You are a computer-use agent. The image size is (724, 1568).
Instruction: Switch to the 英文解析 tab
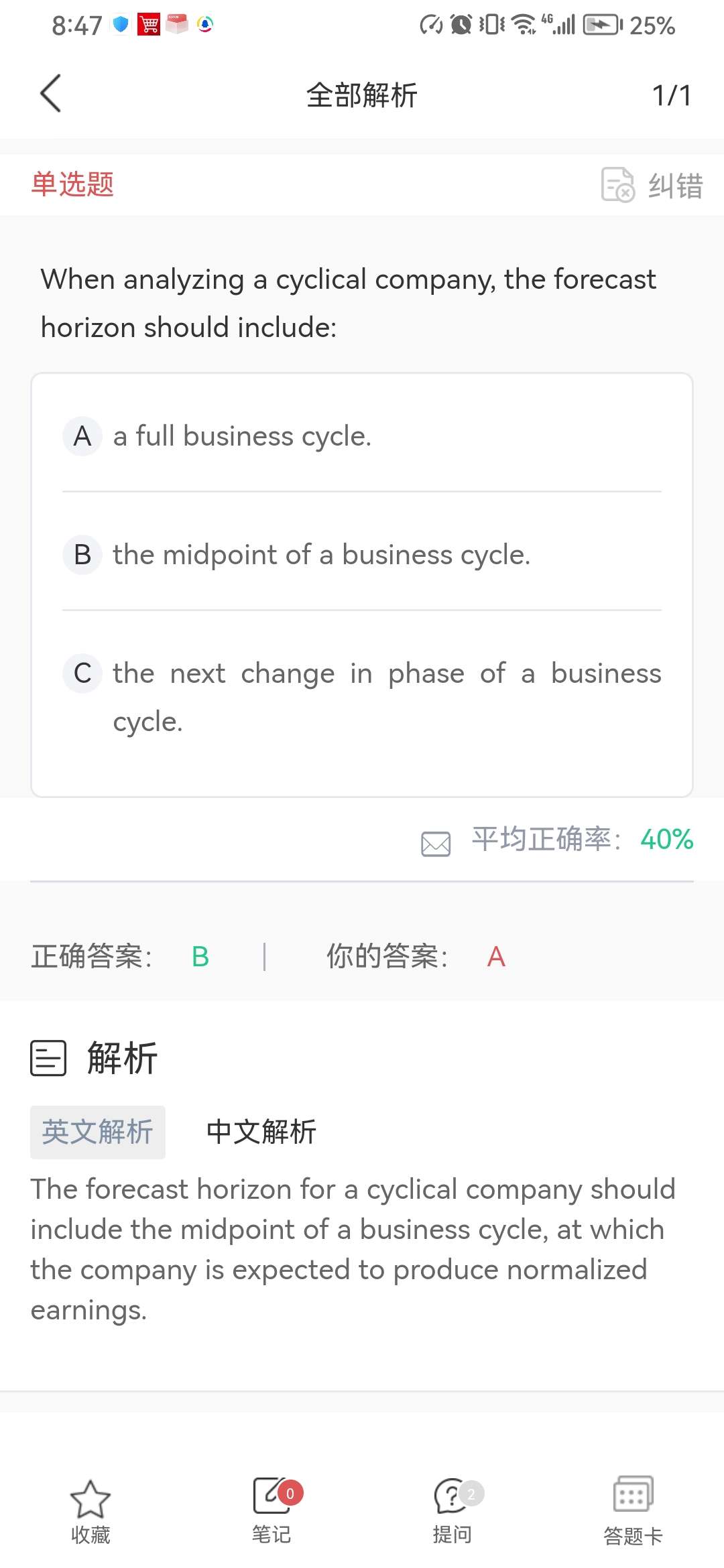pos(98,1132)
